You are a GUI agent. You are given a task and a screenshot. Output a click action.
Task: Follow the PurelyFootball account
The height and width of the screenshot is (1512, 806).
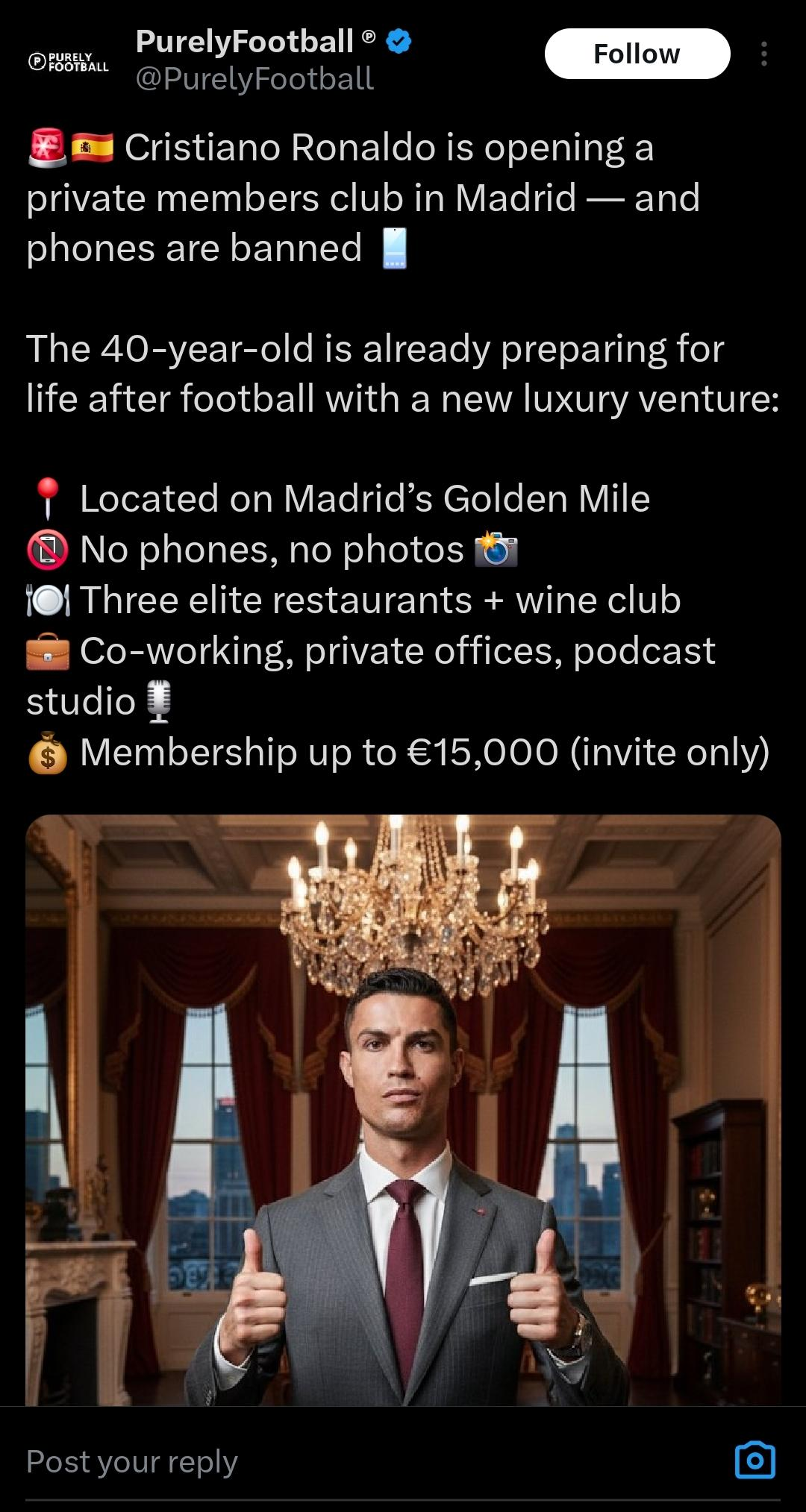click(637, 54)
